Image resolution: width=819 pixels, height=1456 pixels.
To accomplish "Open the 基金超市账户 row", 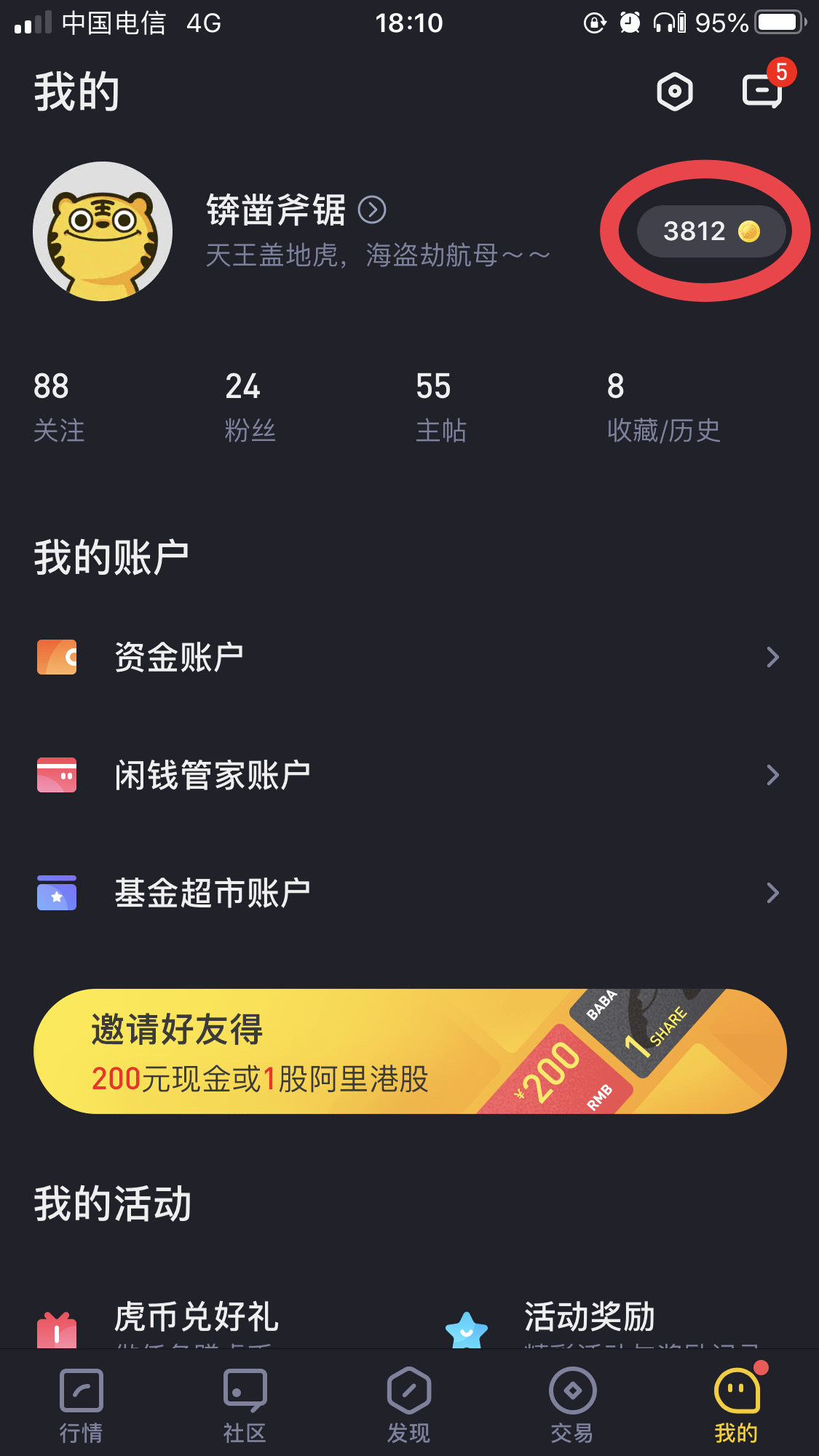I will [408, 893].
